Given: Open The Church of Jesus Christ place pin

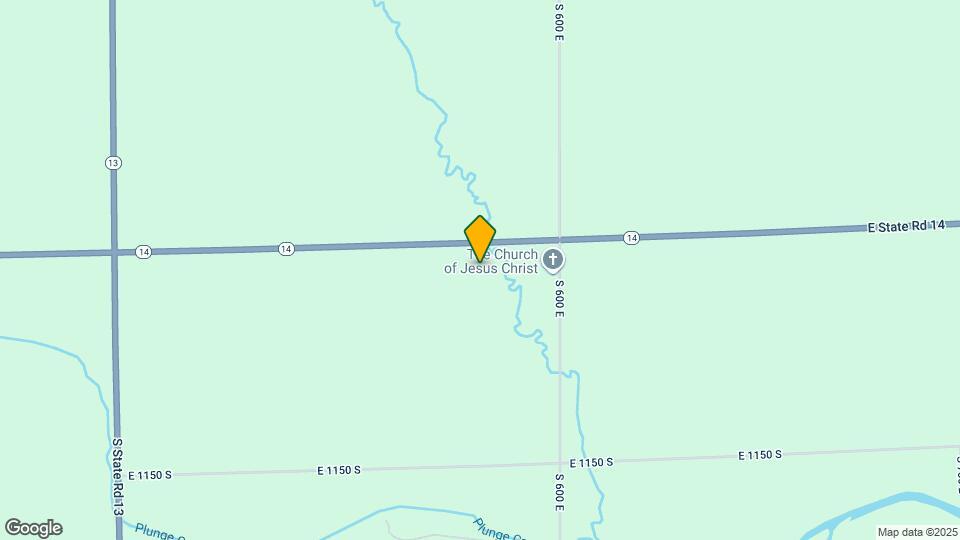Looking at the screenshot, I should pos(553,262).
